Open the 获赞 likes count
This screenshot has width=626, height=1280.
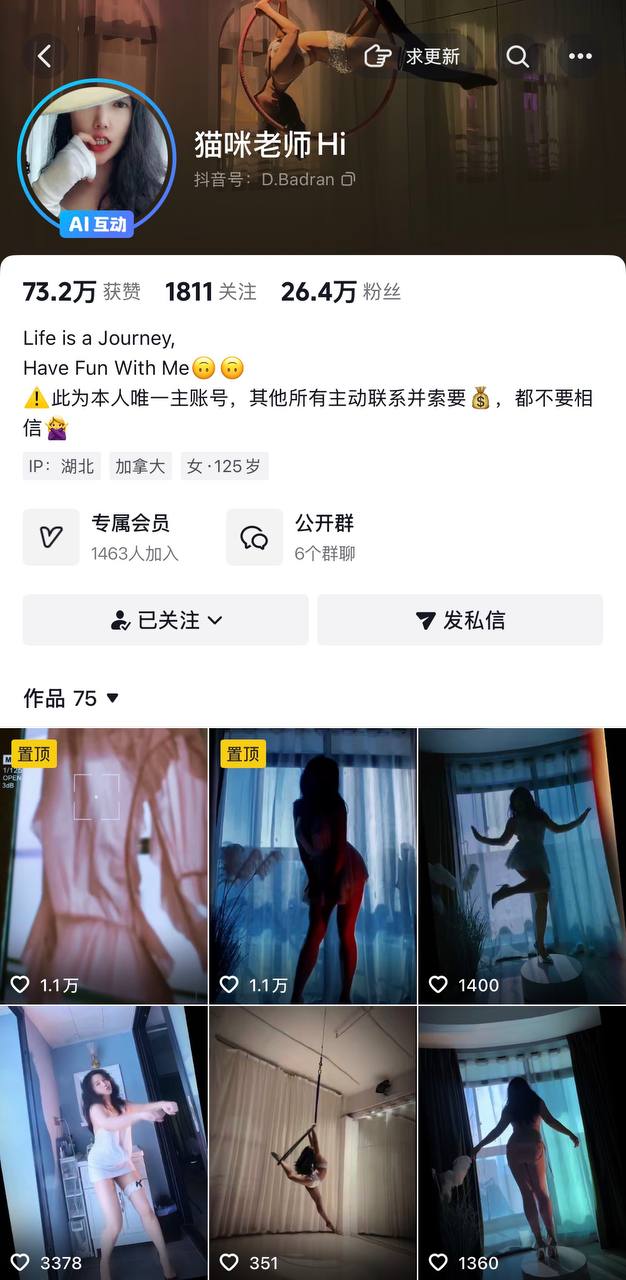click(82, 292)
